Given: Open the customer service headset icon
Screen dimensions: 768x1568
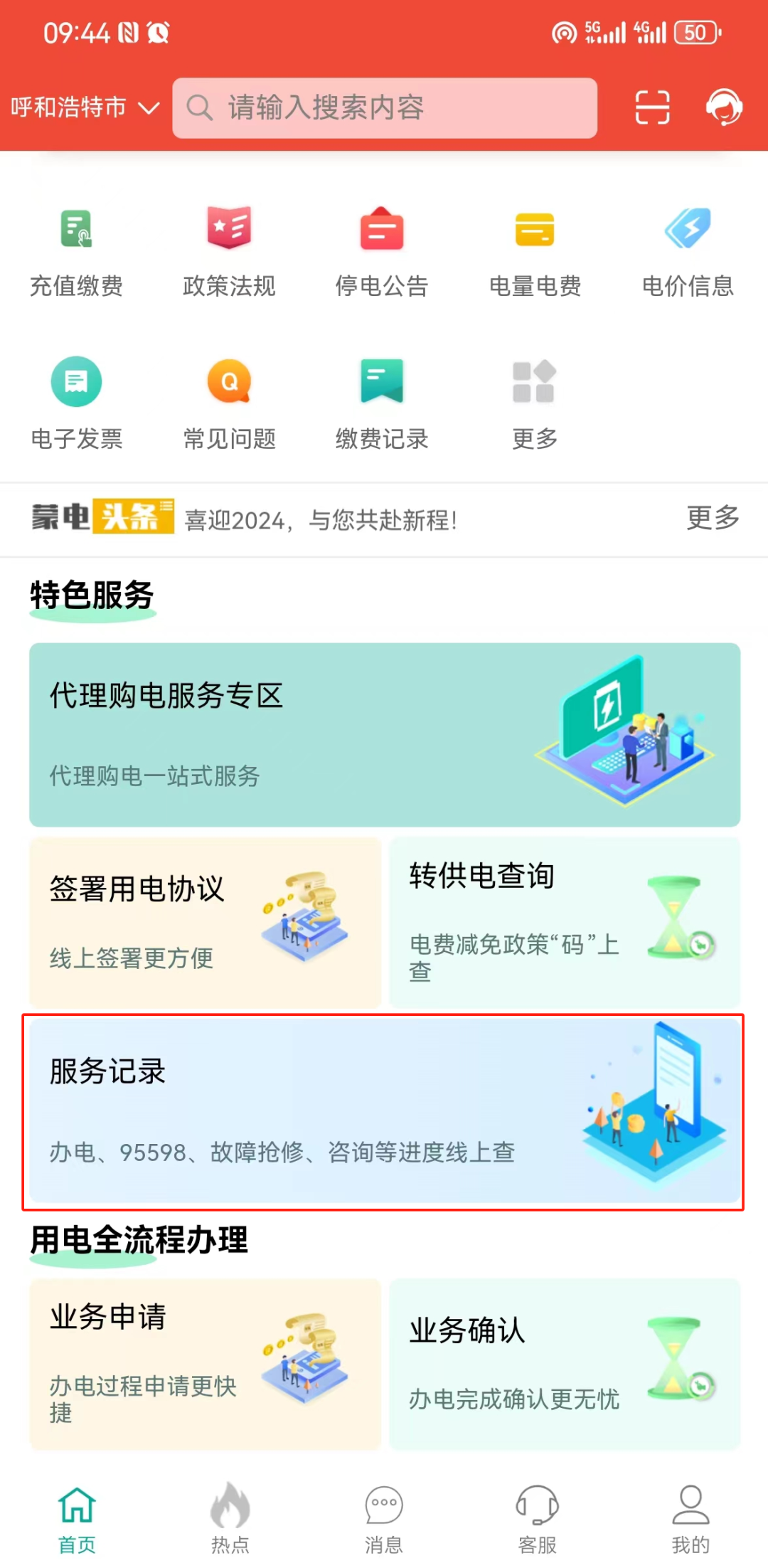Looking at the screenshot, I should (724, 107).
